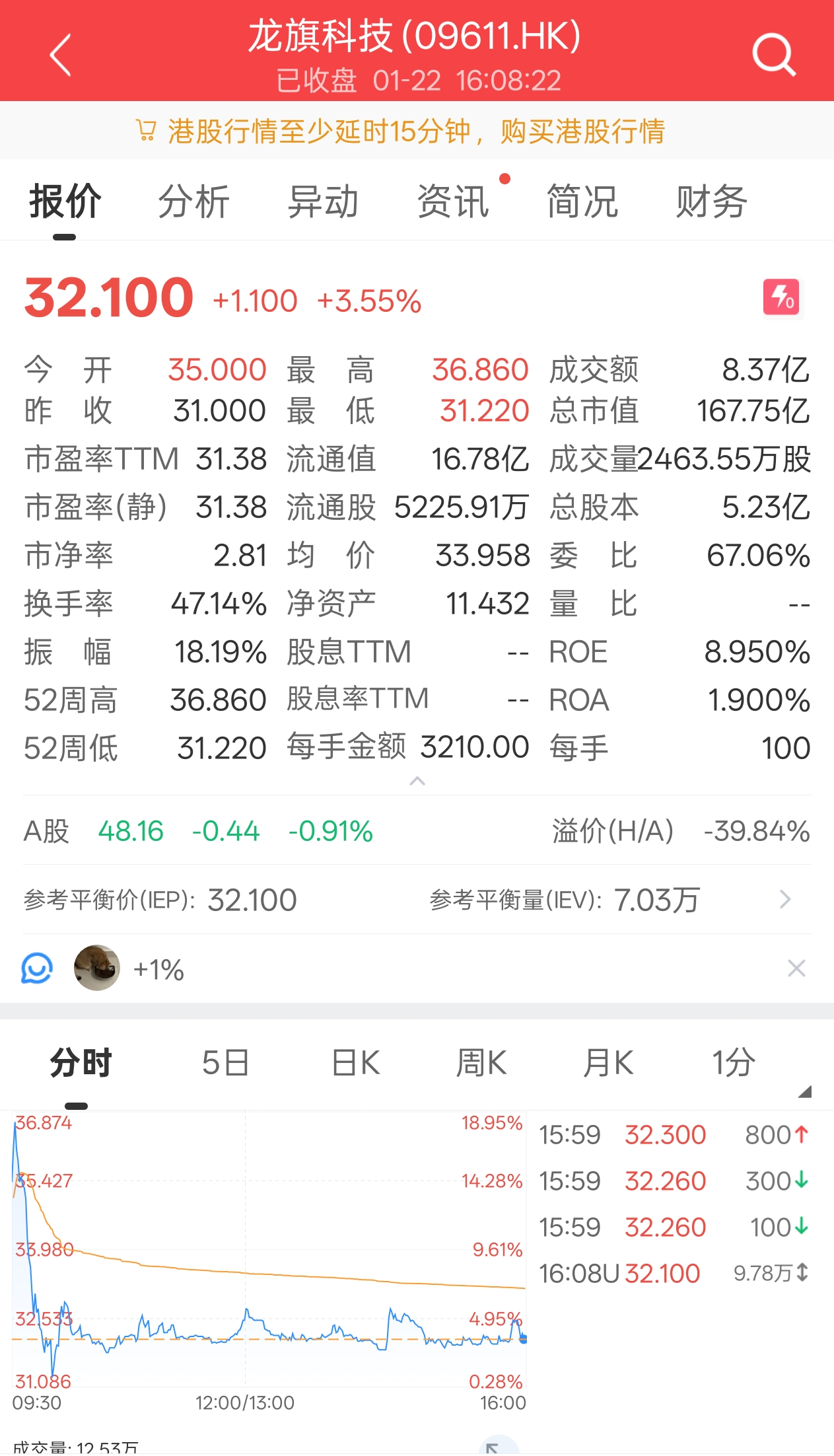Select the 简况 tab
The width and height of the screenshot is (834, 1456).
click(x=582, y=201)
